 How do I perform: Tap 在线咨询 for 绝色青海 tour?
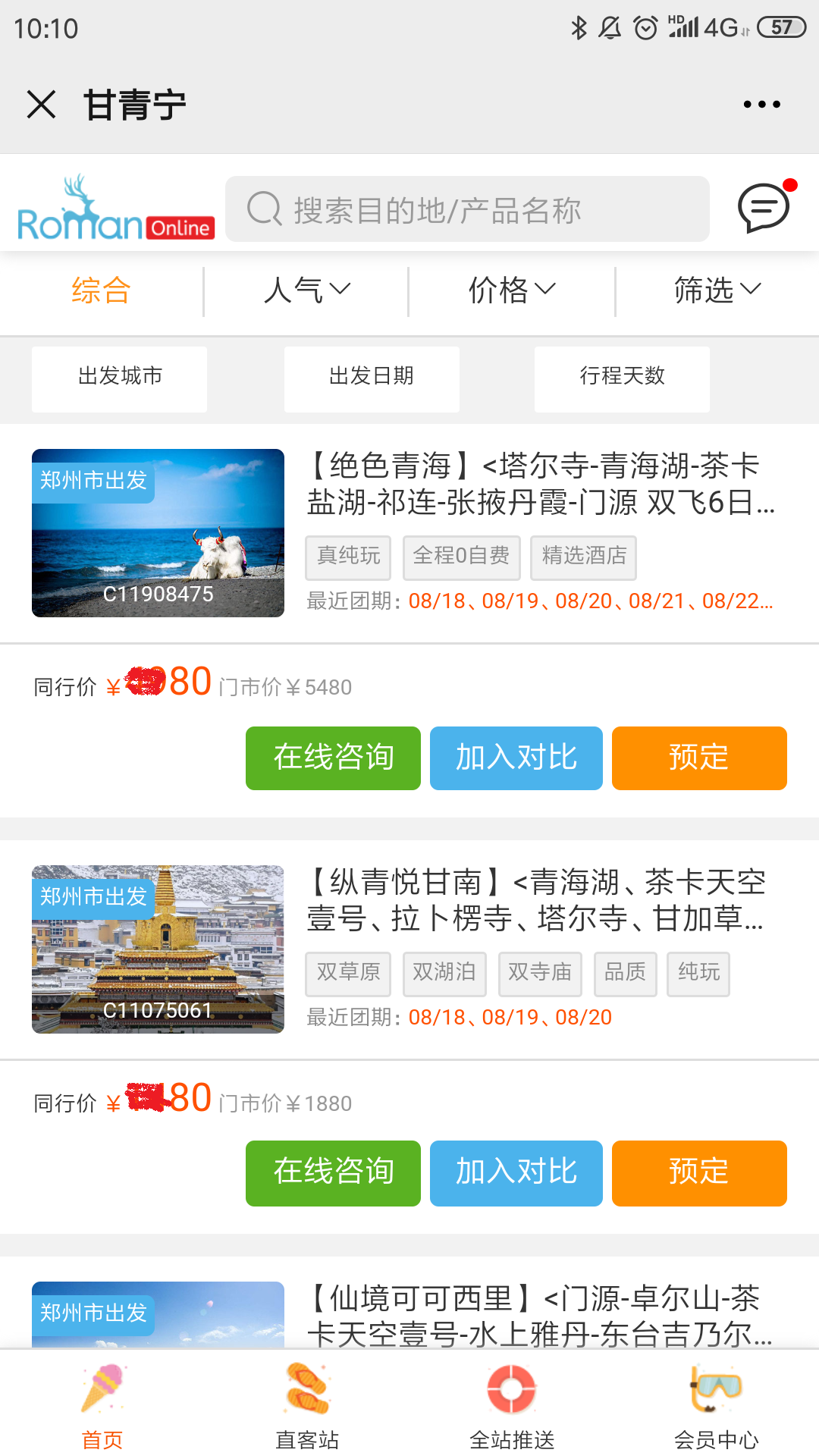coord(333,758)
